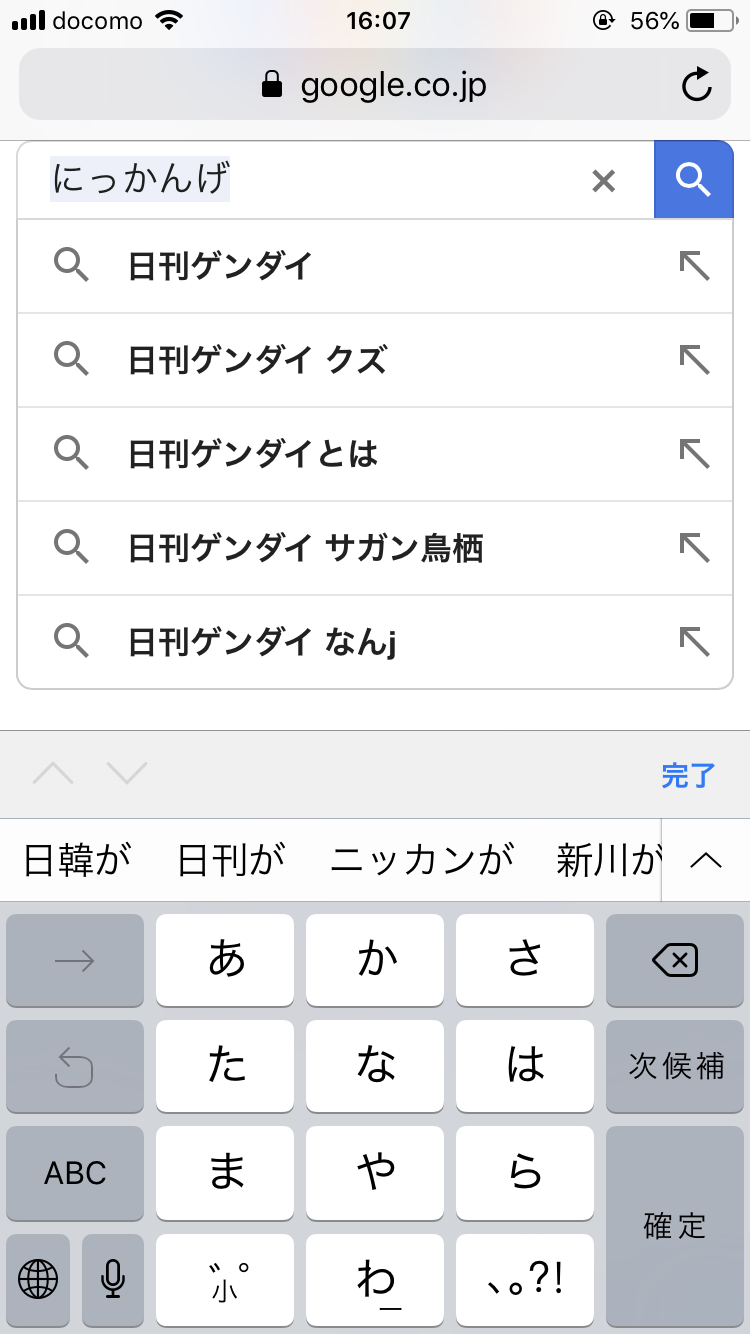Viewport: 750px width, 1334px height.
Task: Expand the keyboard candidate list
Action: pyautogui.click(x=706, y=860)
